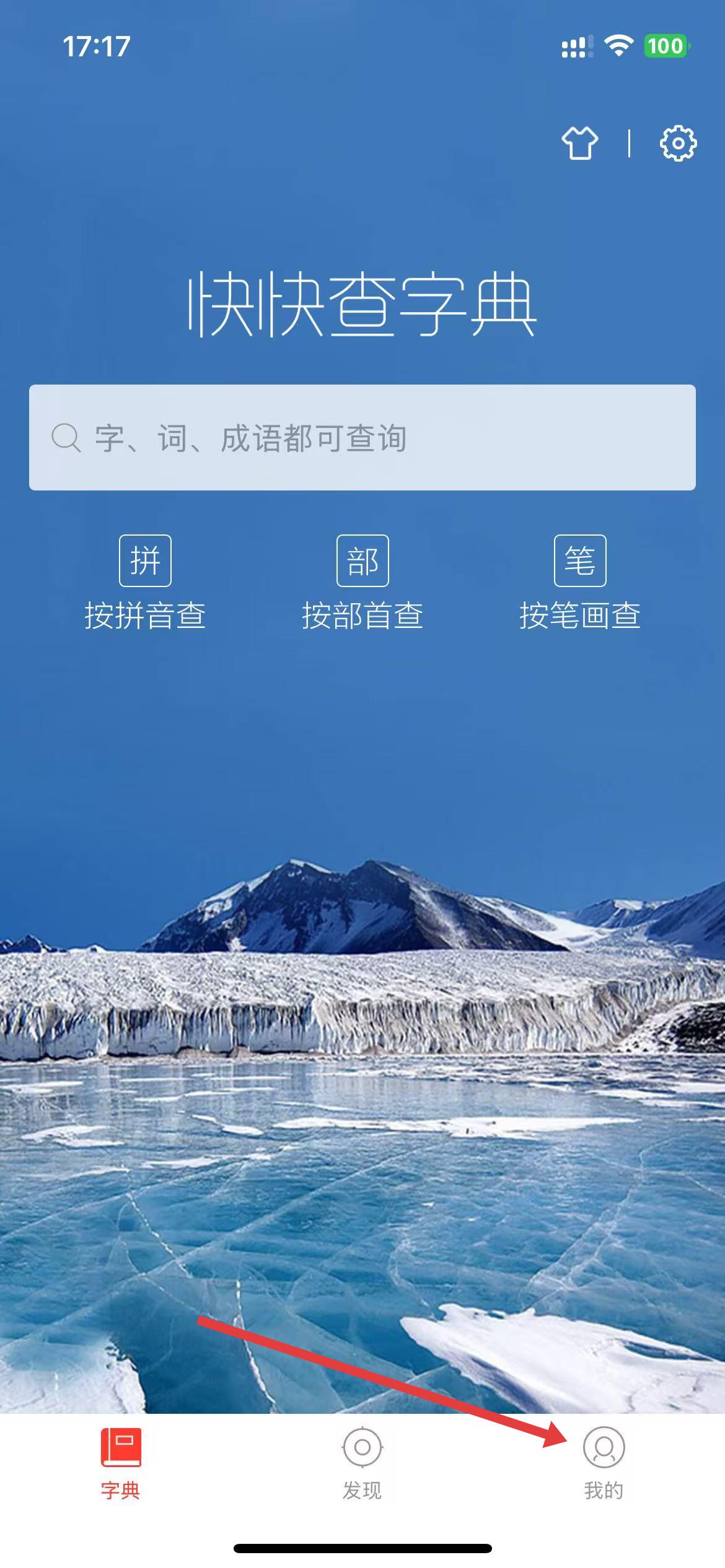The height and width of the screenshot is (1568, 725).
Task: Select the 字典 tab
Action: (x=121, y=1464)
